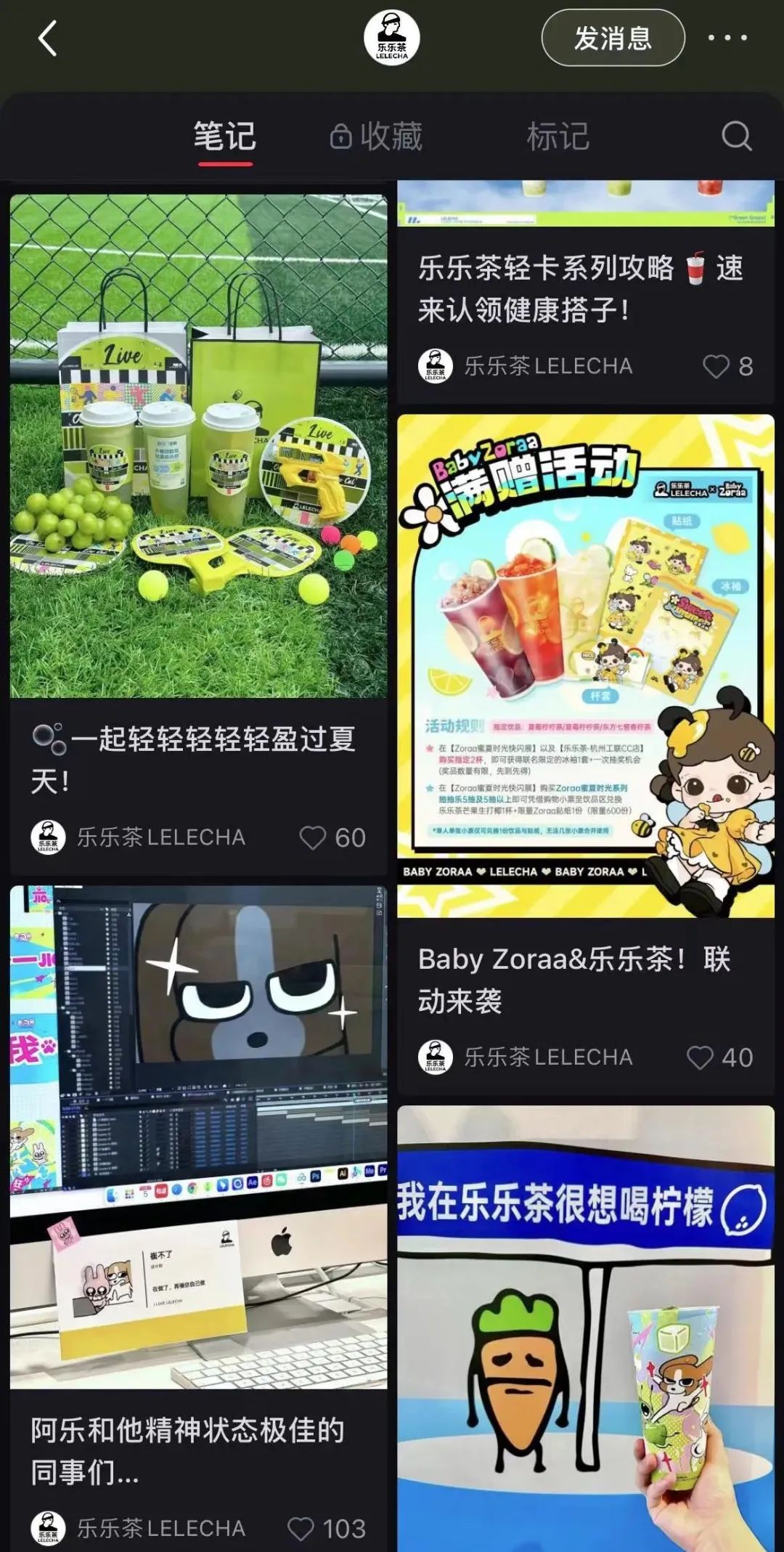Switch to the 收藏 tab

(x=376, y=137)
